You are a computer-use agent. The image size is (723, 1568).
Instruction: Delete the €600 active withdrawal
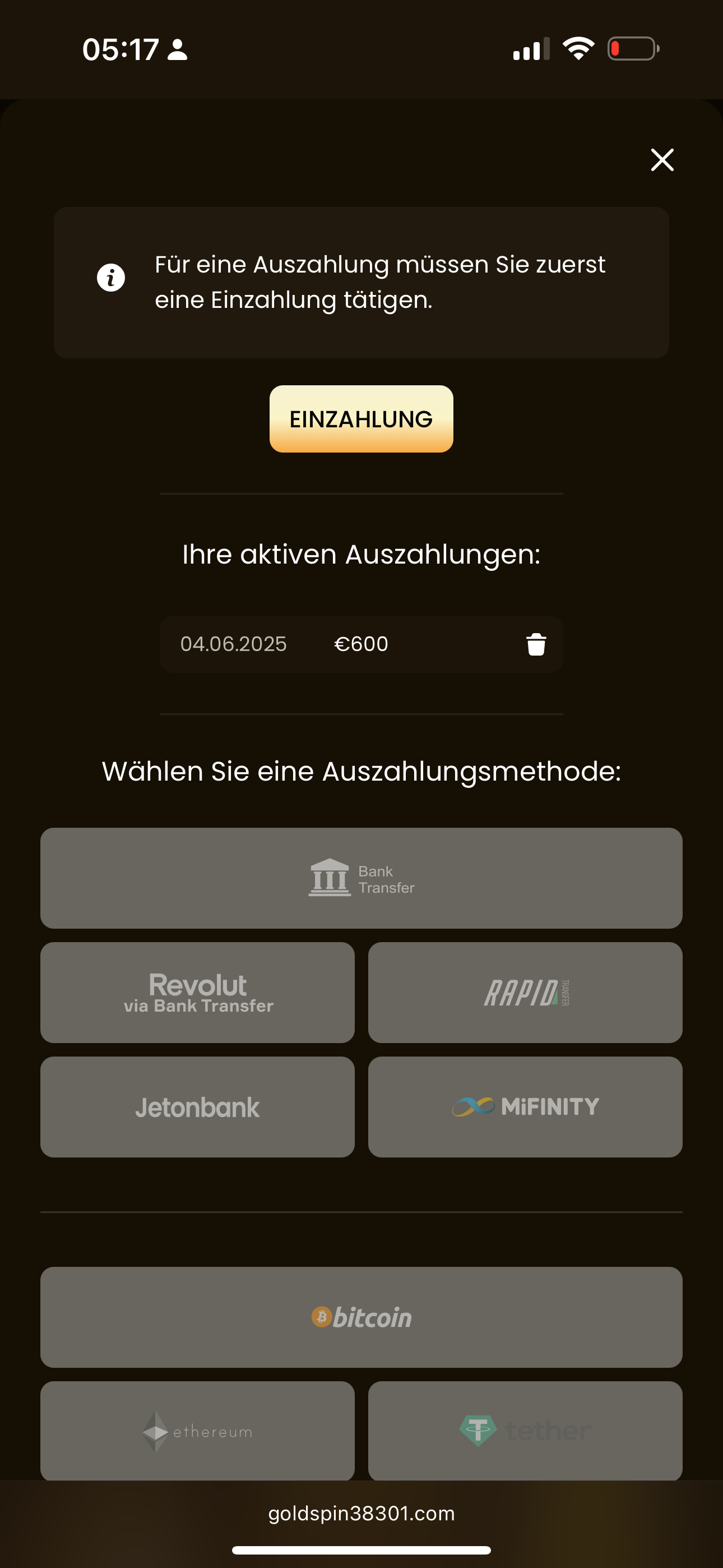click(x=536, y=644)
